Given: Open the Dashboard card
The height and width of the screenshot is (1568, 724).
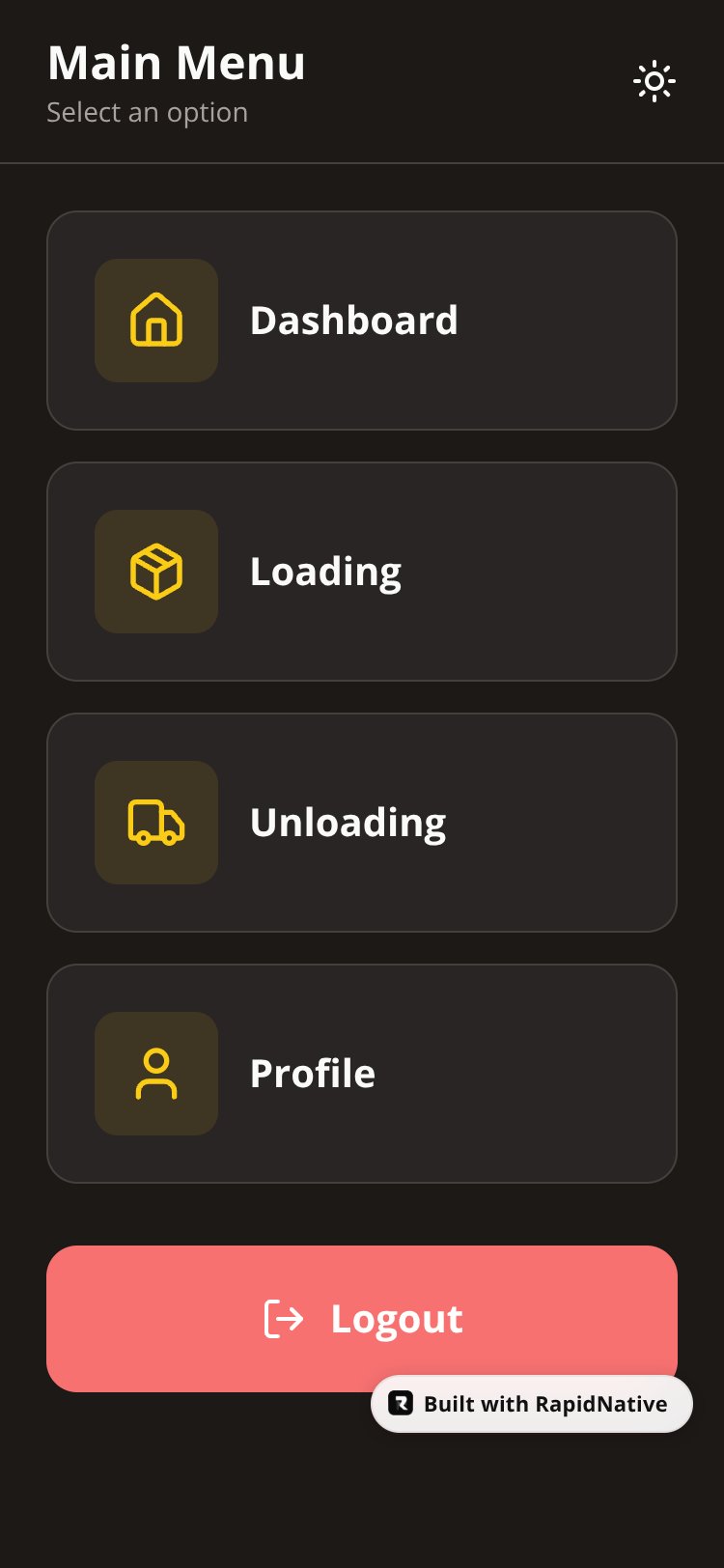Looking at the screenshot, I should [362, 321].
